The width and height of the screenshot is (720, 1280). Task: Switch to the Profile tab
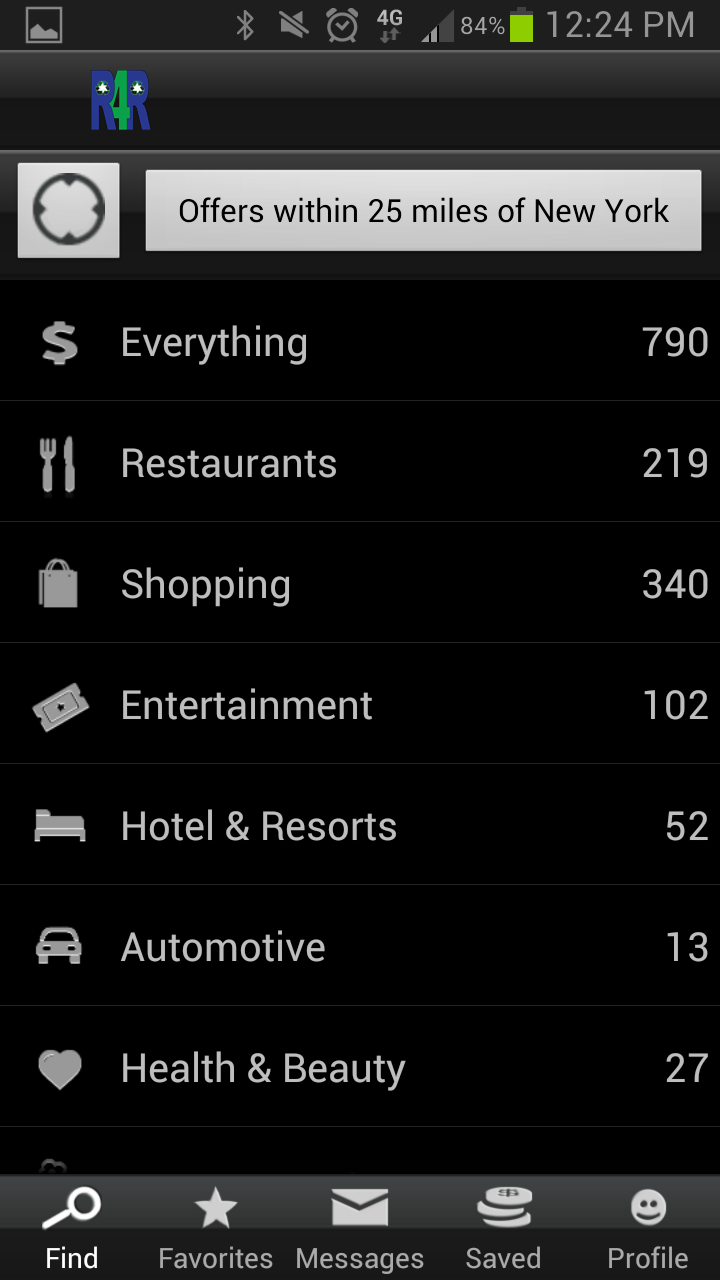click(648, 1228)
